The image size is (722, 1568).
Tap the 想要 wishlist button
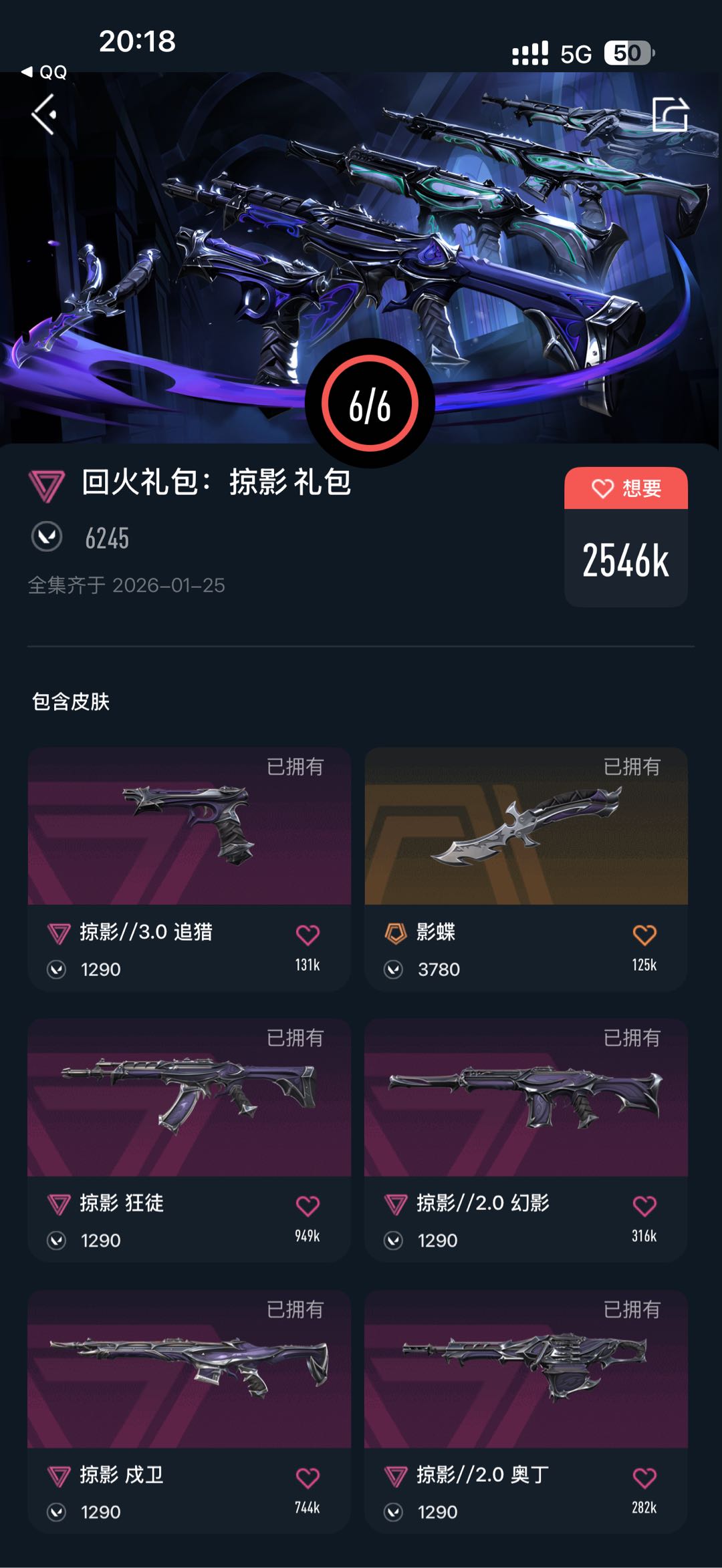626,488
